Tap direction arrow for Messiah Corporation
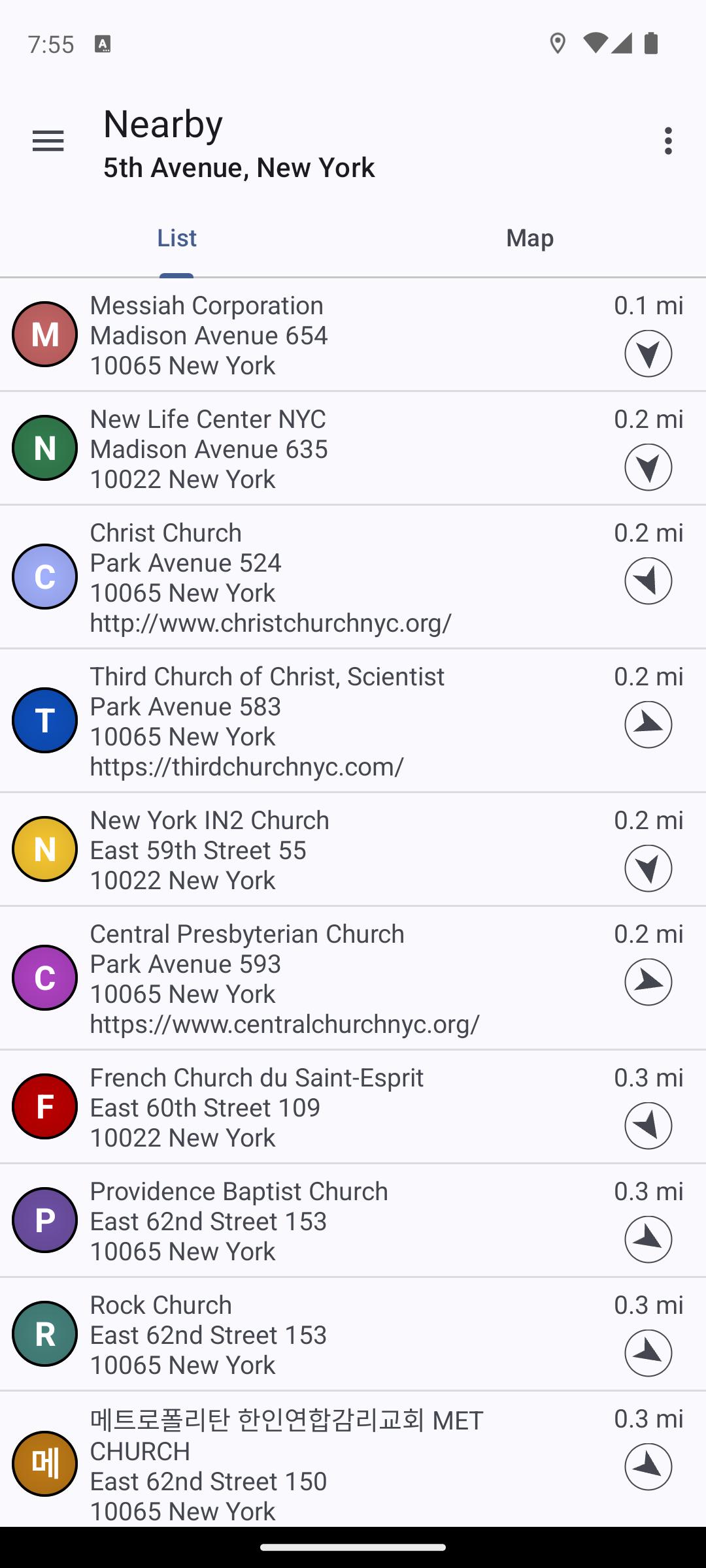 [648, 353]
